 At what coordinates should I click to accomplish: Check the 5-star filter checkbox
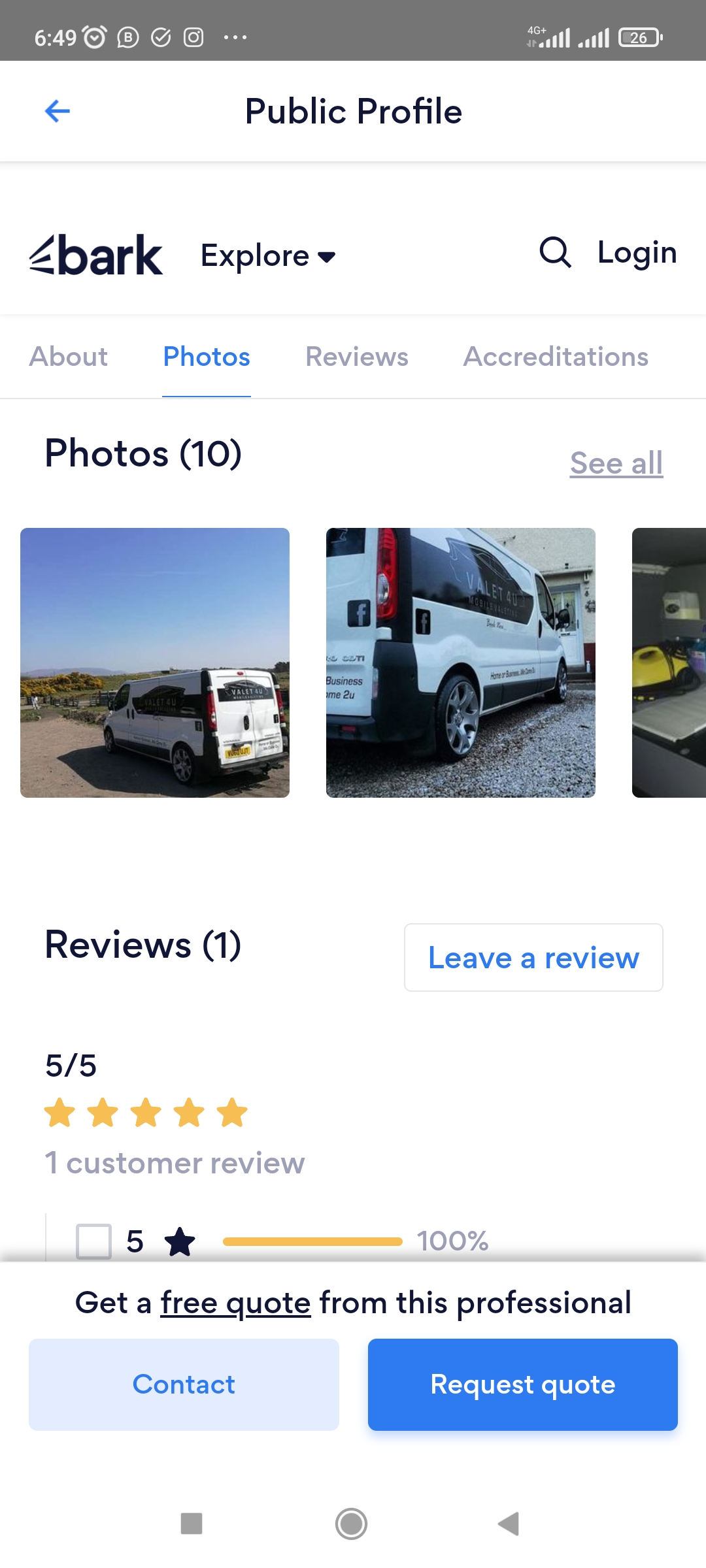(94, 1241)
